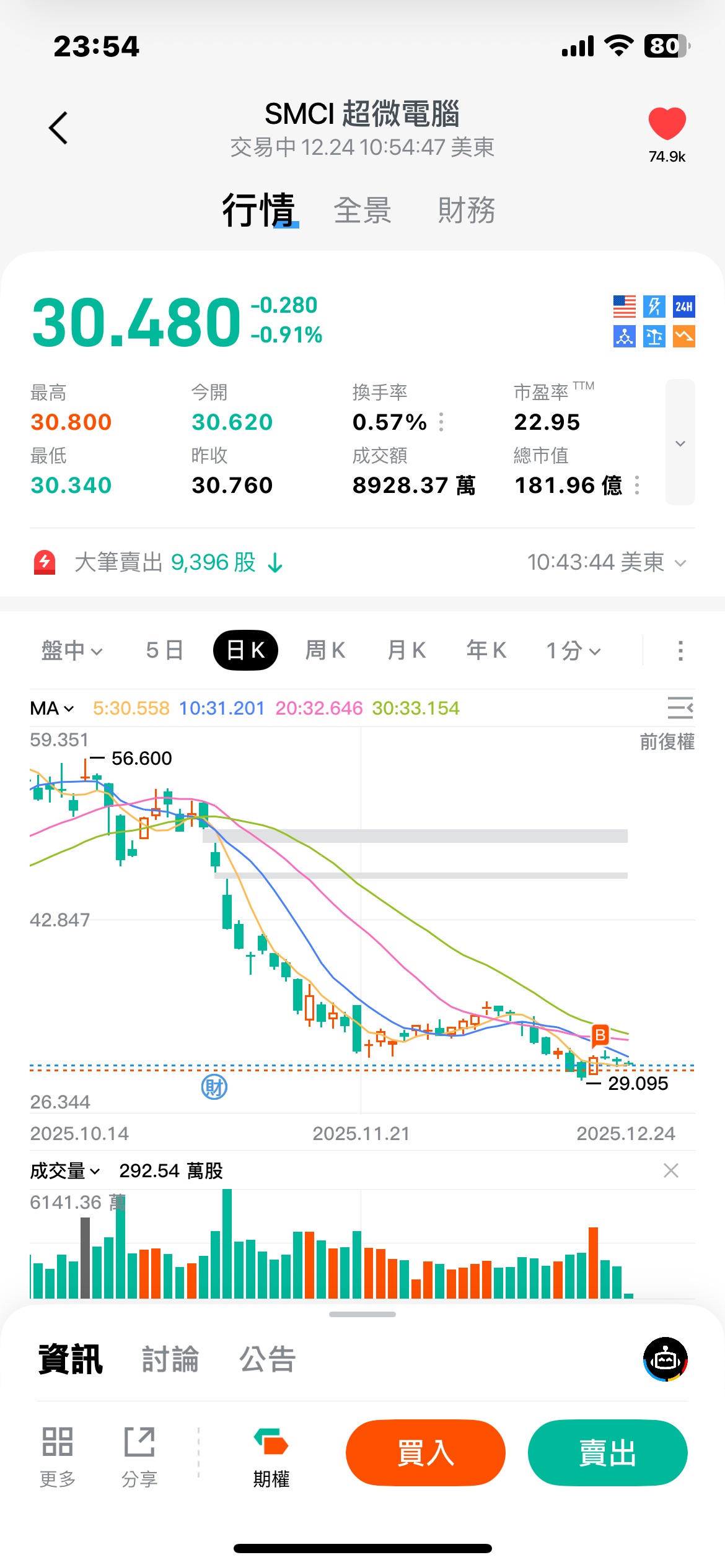
Task: Tap the green 賣出 button
Action: tap(607, 1453)
